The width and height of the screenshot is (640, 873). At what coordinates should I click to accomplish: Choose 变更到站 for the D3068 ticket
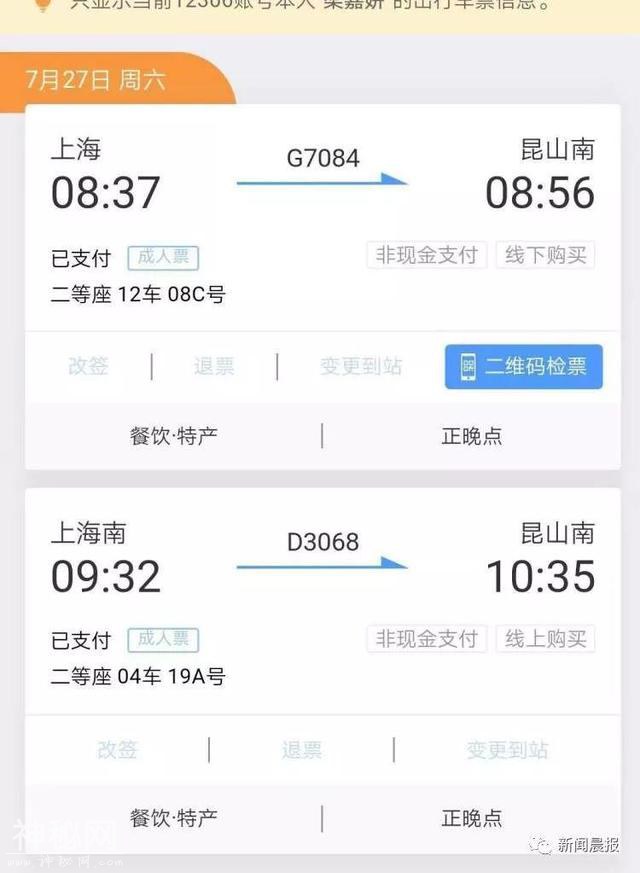click(x=507, y=750)
